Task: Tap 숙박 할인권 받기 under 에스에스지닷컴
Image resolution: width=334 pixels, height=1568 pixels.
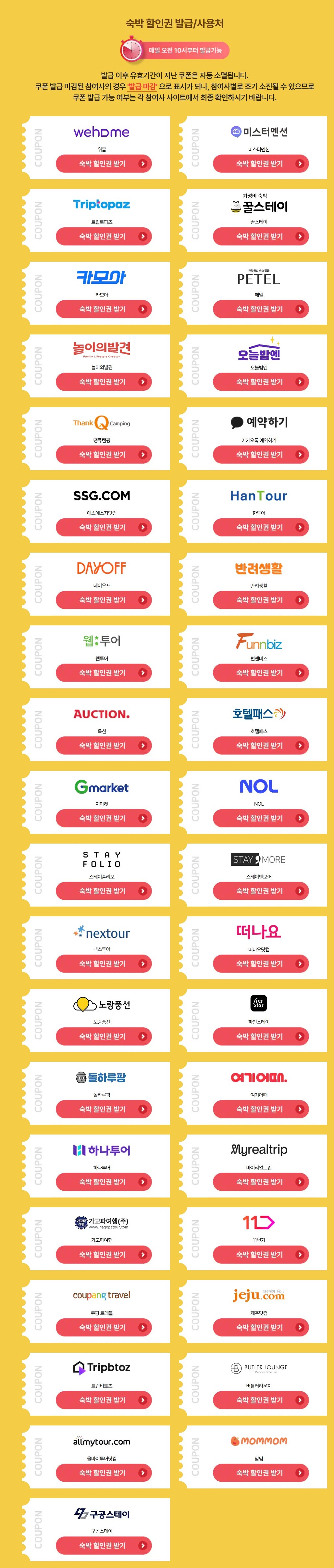Action: point(104,527)
